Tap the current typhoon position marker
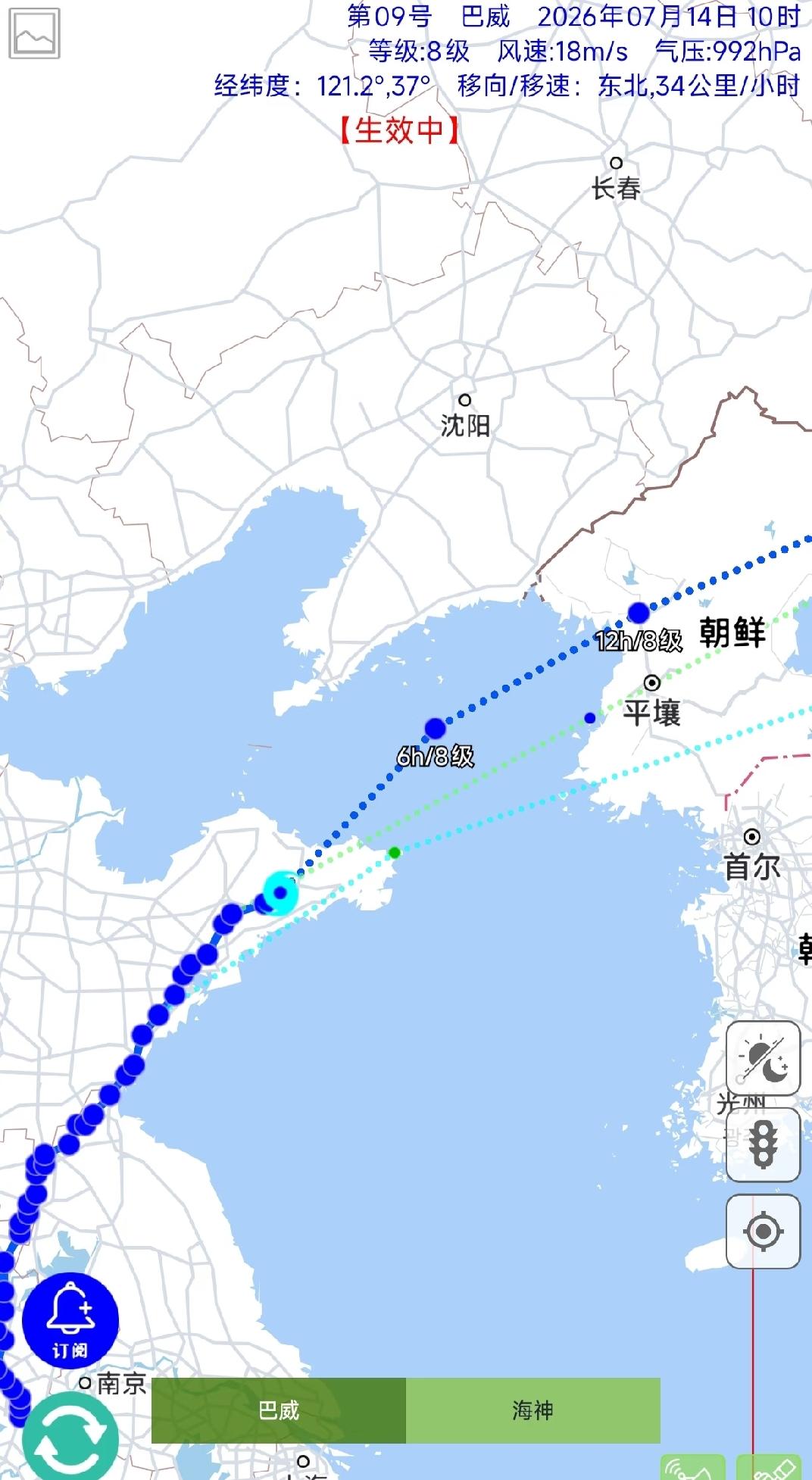The image size is (812, 1480). 280,893
